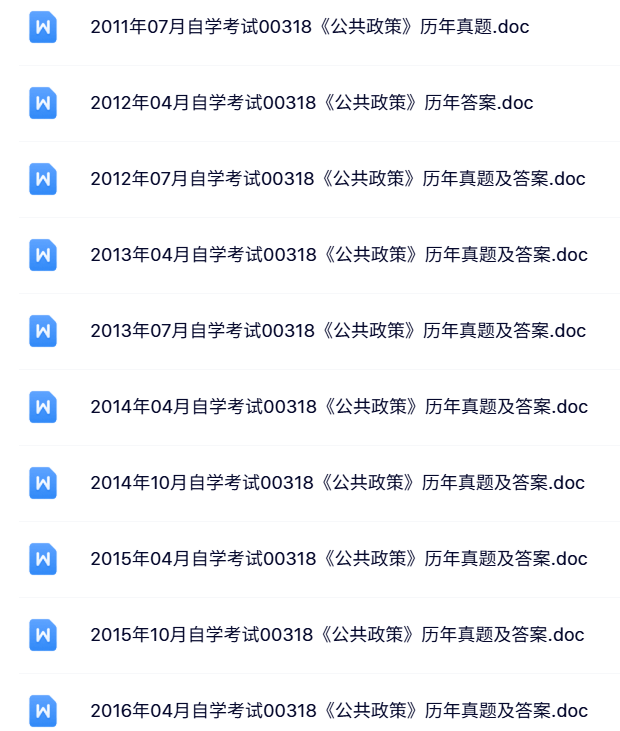
Task: Open the 2016年04月 历年真题及答案 file
Action: (x=338, y=711)
